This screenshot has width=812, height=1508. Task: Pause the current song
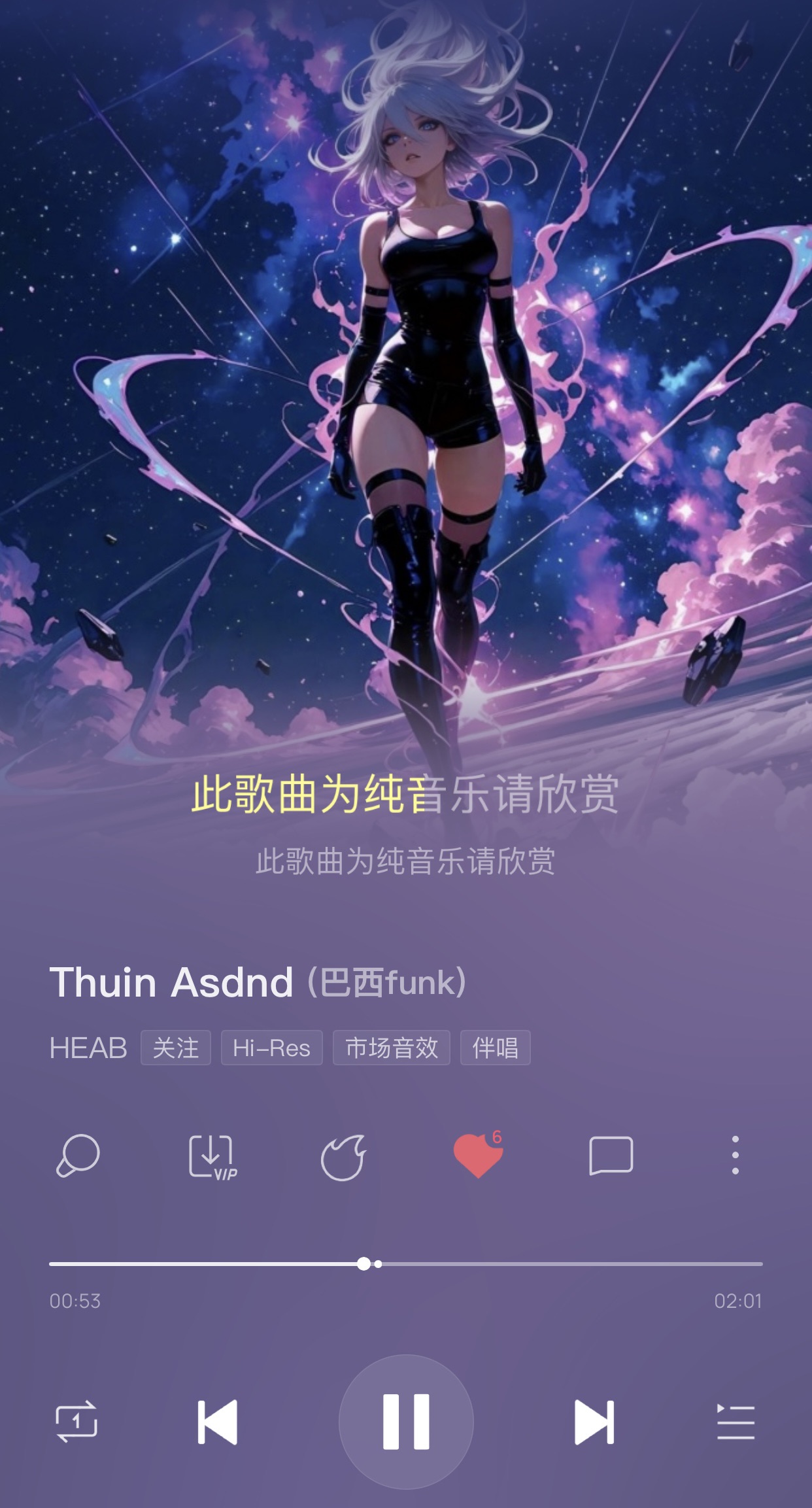pos(406,1421)
